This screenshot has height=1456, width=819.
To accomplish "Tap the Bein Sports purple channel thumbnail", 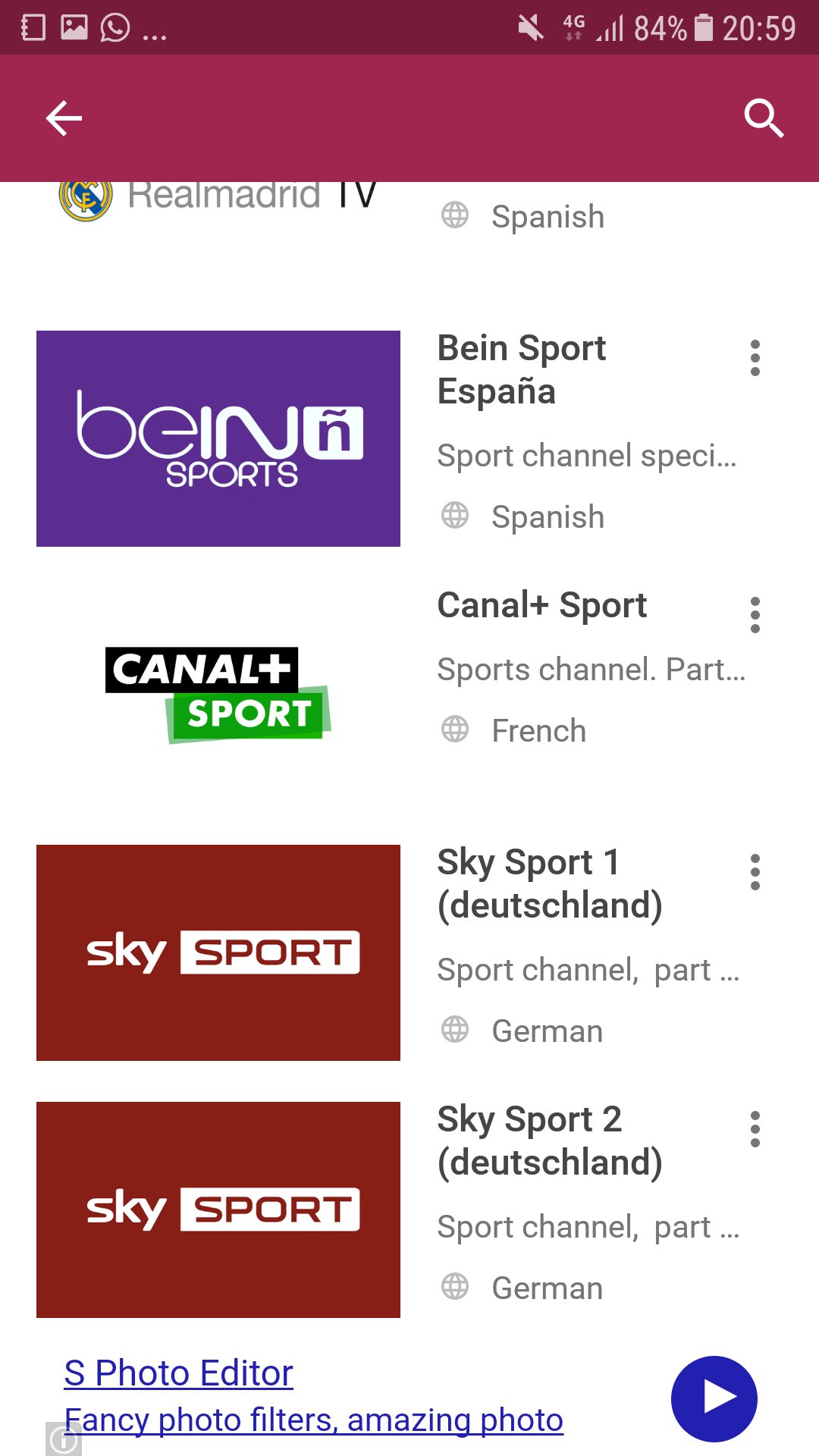I will pos(219,437).
